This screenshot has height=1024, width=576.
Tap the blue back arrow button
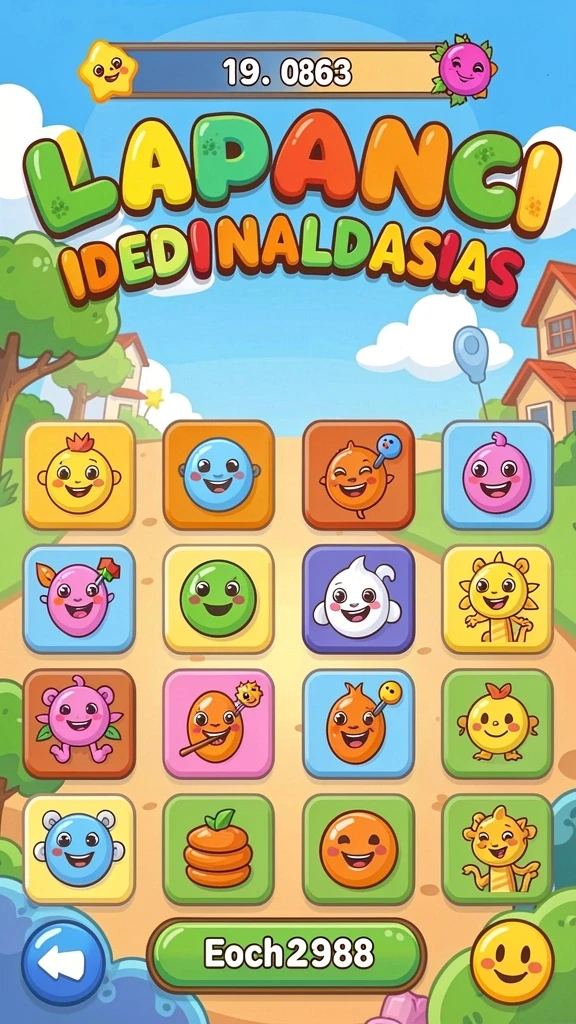point(63,963)
